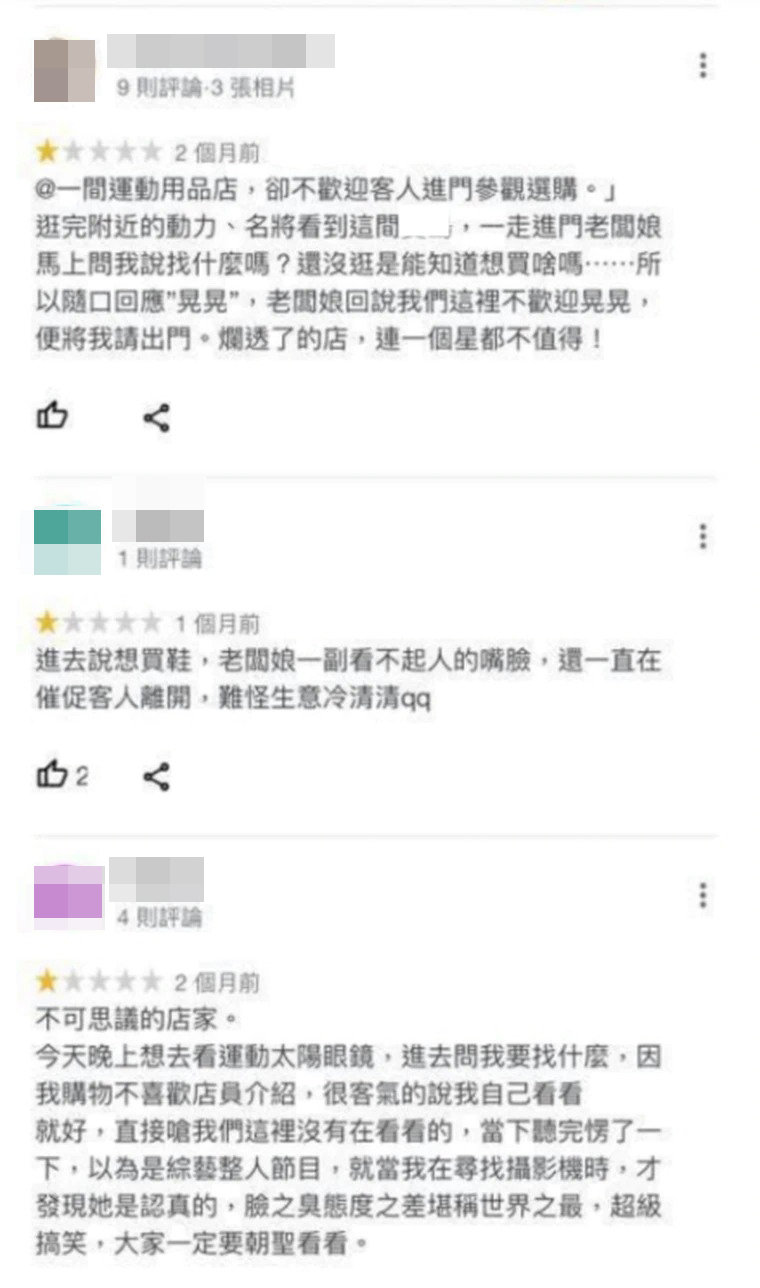View profile of the reviewer with 1 則評論
The height and width of the screenshot is (1288, 760).
67,541
